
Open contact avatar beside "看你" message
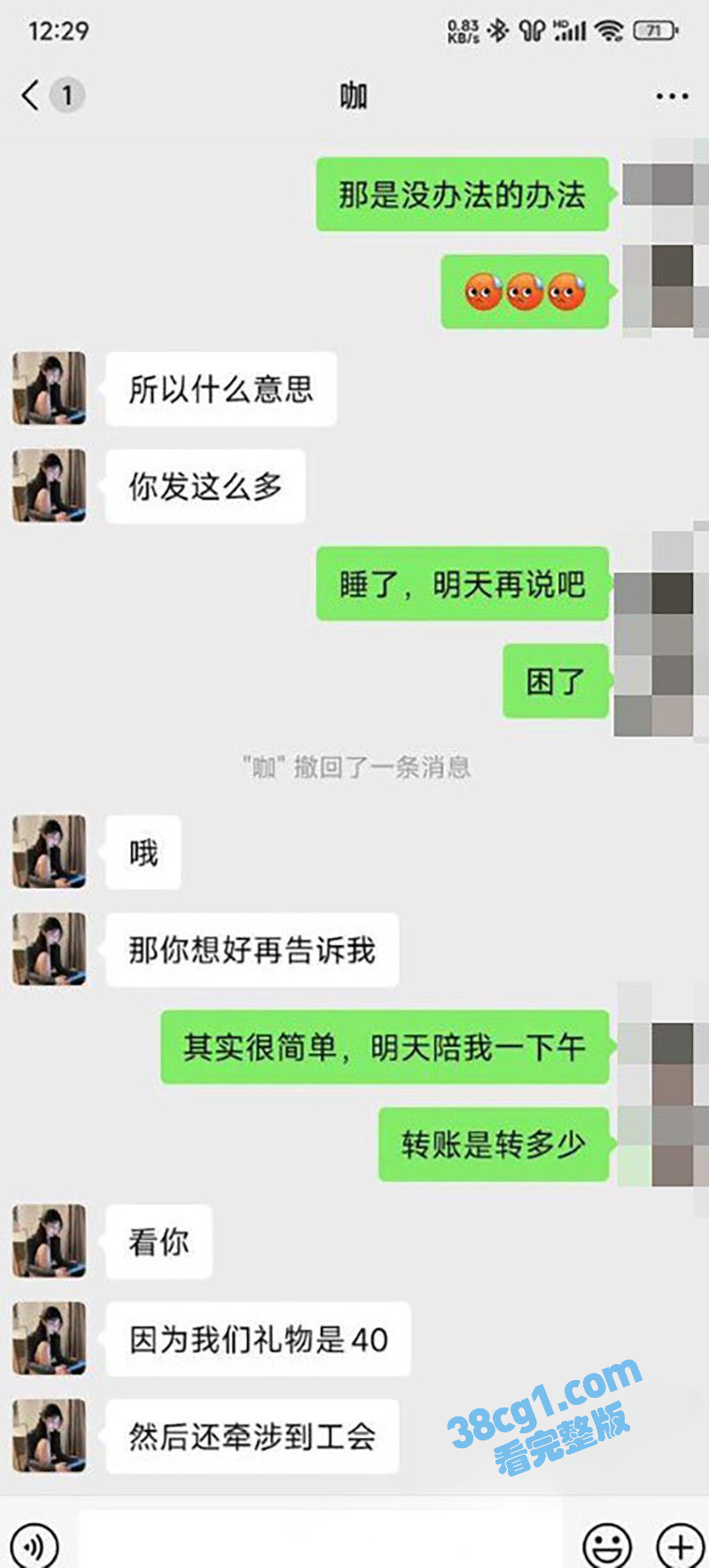point(50,1240)
